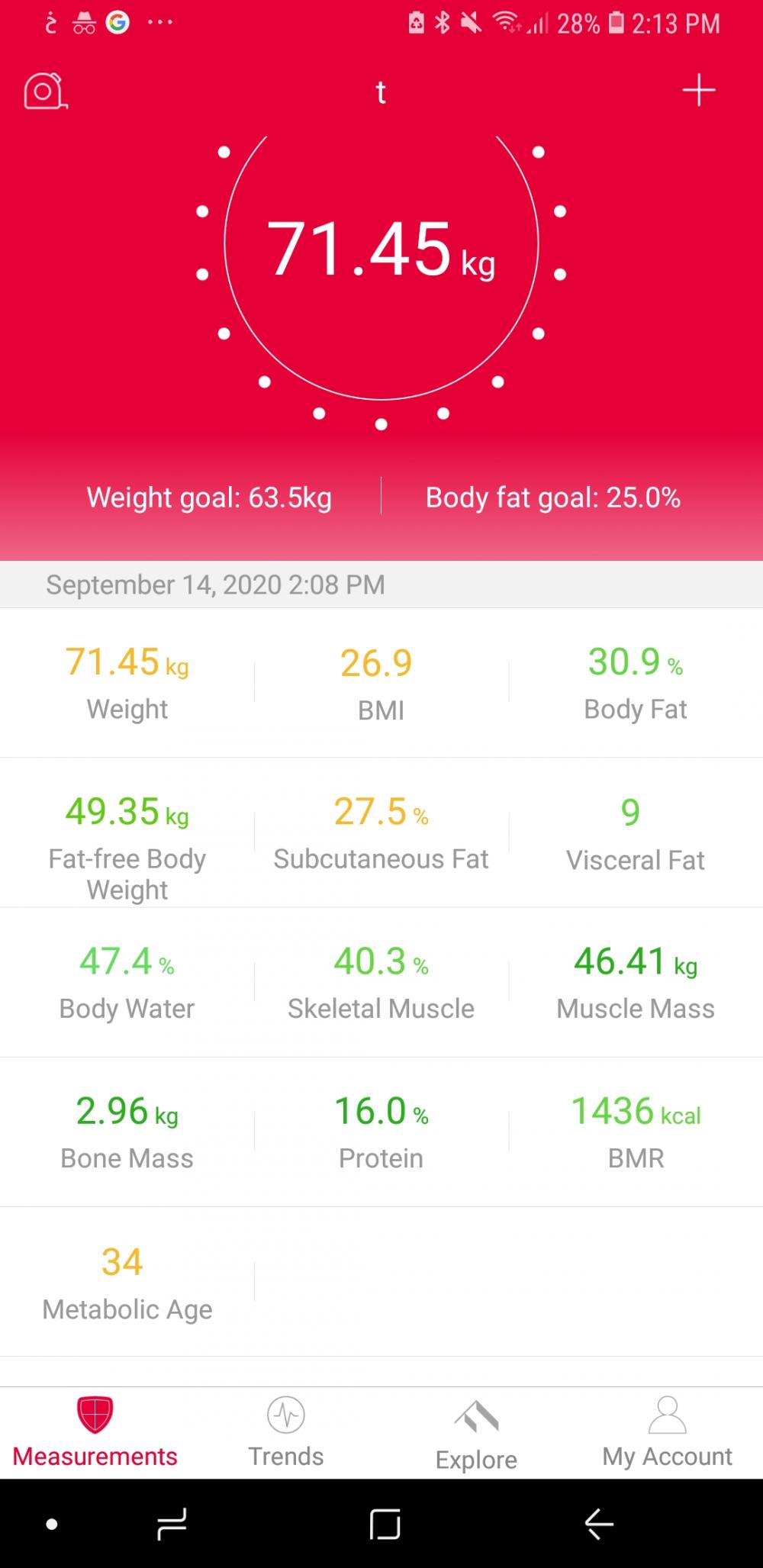Open the Weight goal setting
Image resolution: width=763 pixels, height=1568 pixels.
209,497
